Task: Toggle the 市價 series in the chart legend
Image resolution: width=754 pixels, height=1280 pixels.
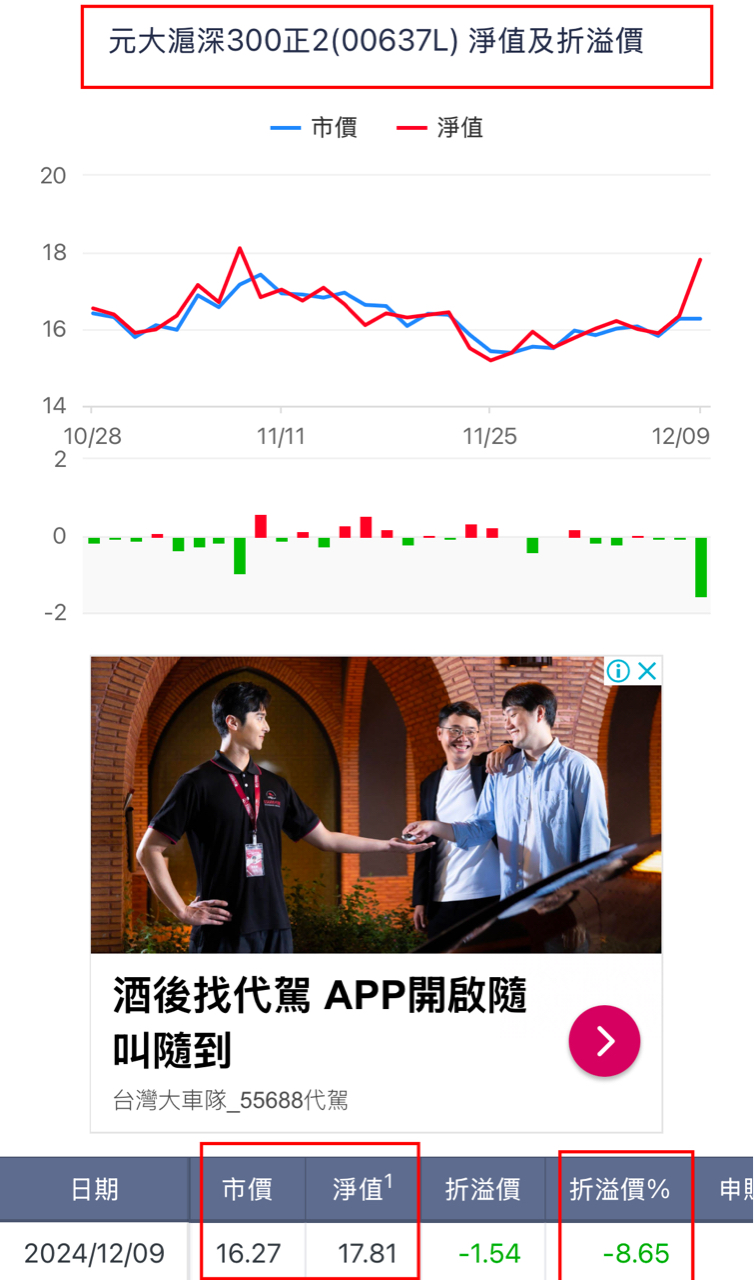Action: 314,128
